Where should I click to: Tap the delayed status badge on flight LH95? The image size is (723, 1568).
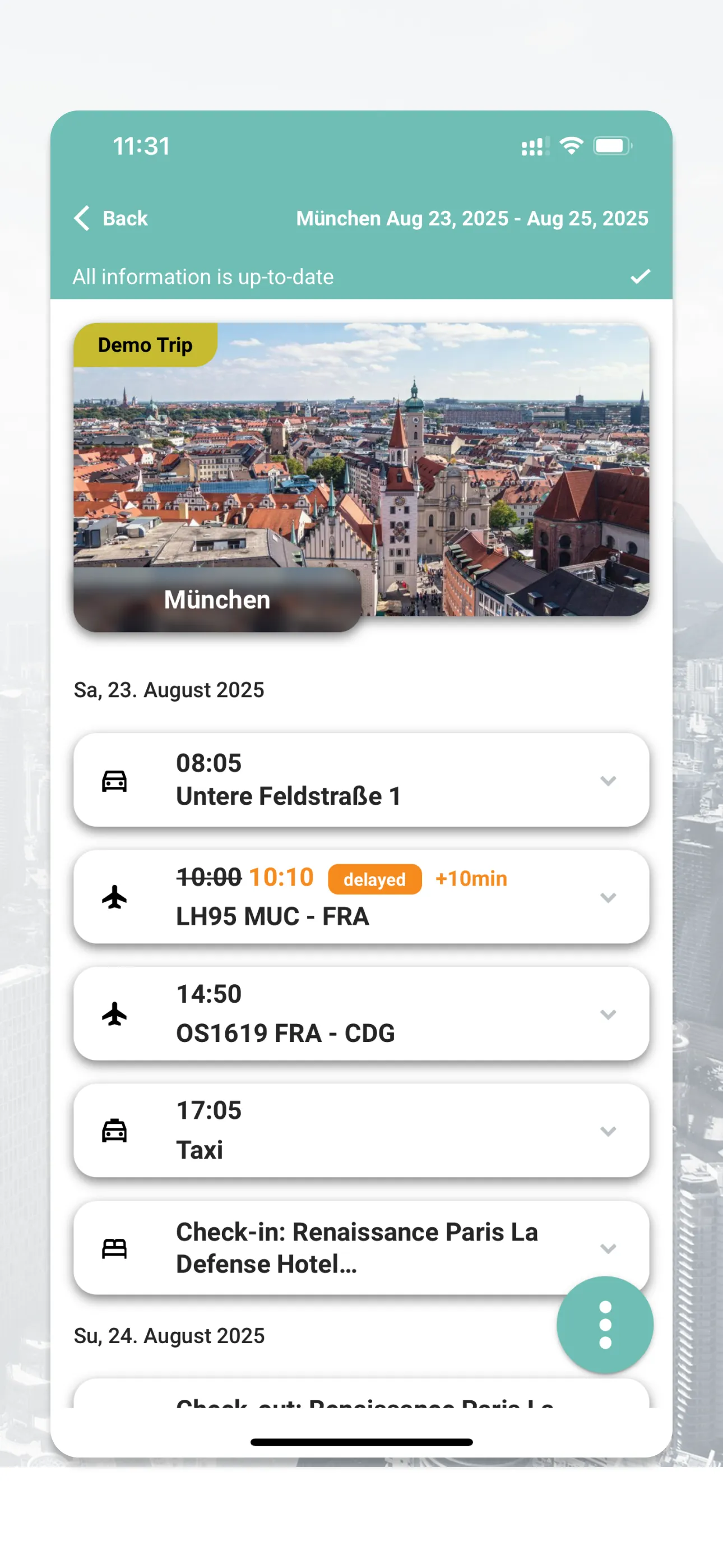tap(374, 879)
